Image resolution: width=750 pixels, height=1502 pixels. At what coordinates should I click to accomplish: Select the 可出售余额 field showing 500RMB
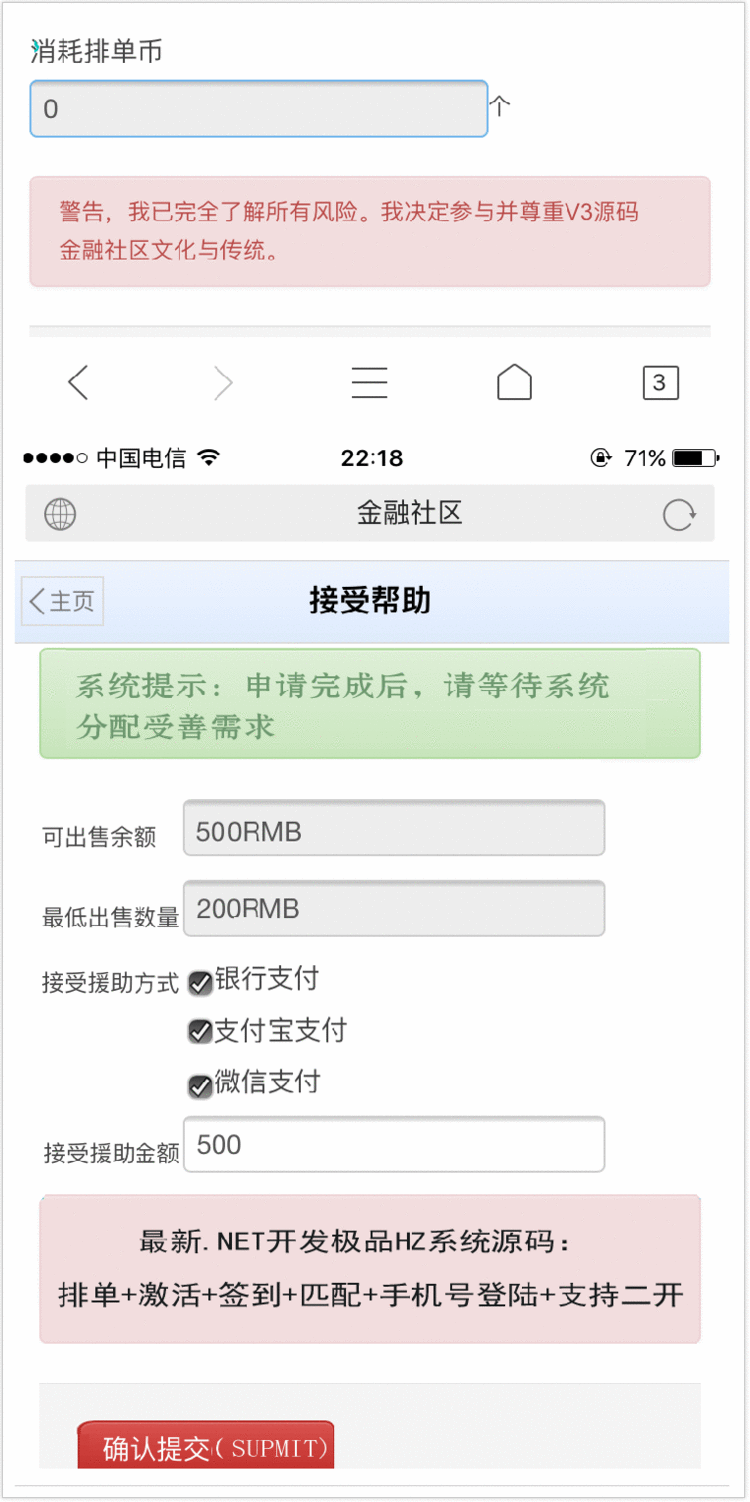click(394, 827)
